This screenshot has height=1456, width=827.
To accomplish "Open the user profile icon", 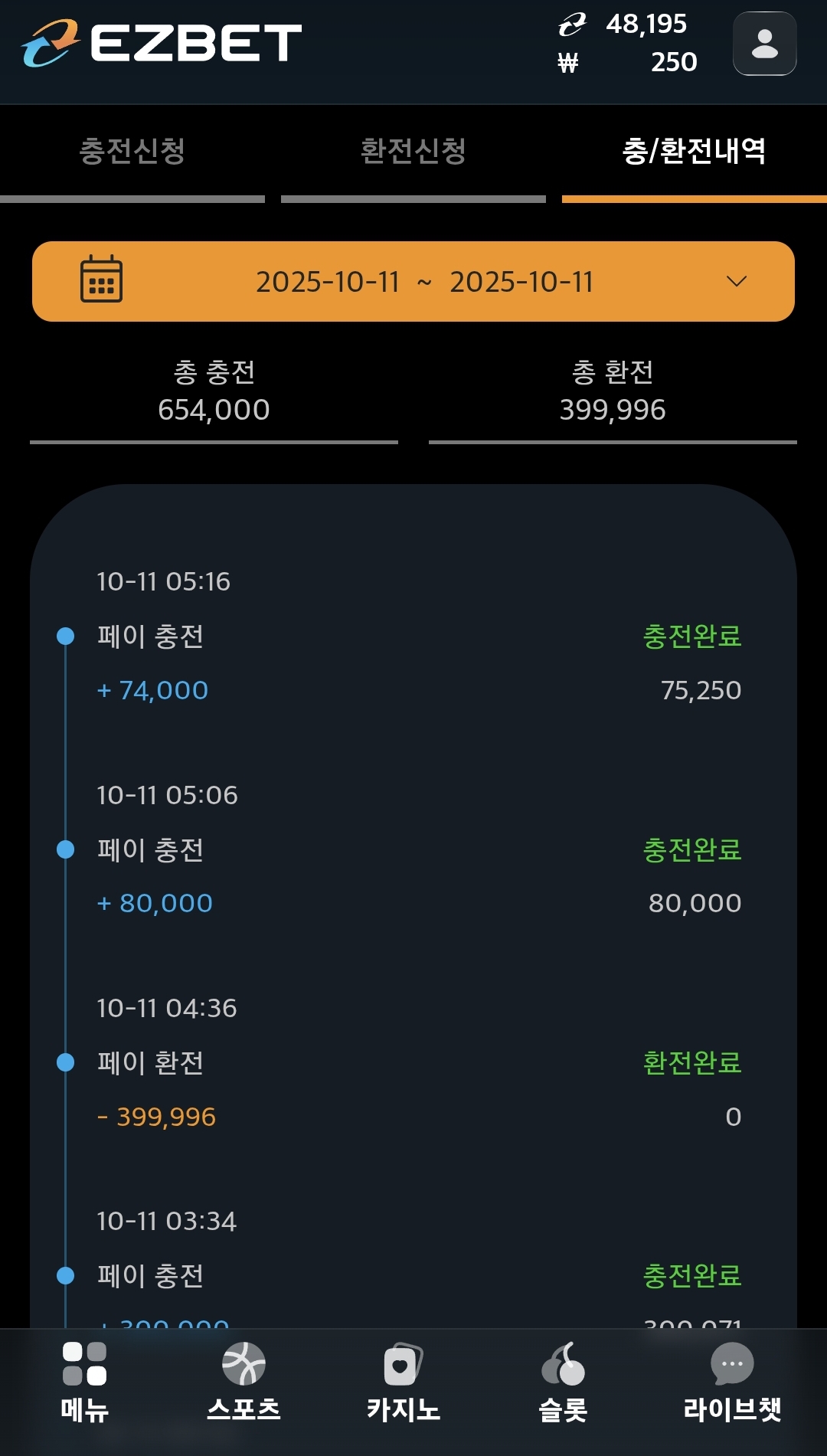I will click(x=764, y=44).
